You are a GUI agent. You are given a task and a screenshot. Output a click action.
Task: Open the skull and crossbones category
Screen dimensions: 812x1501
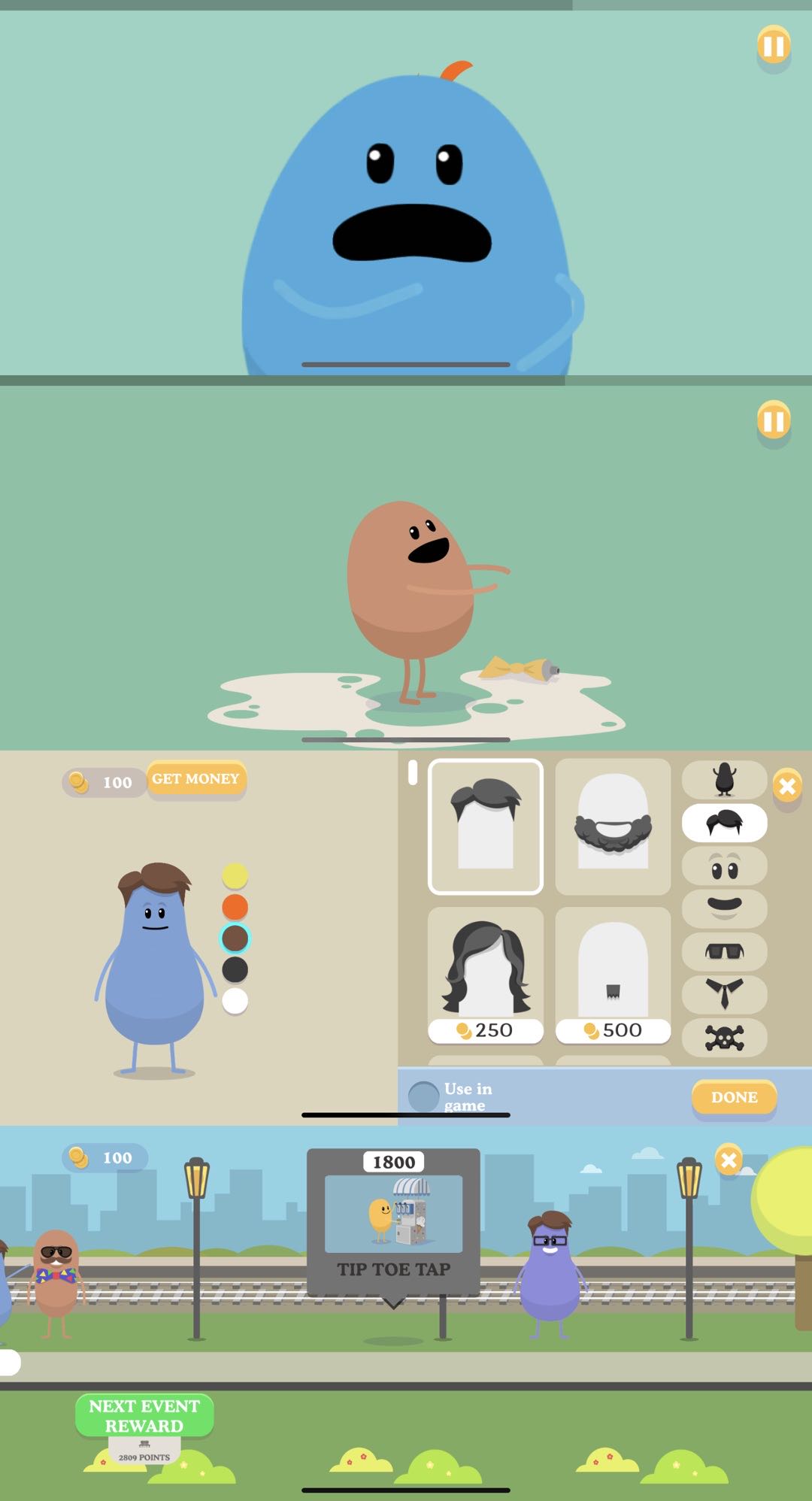pyautogui.click(x=724, y=1038)
